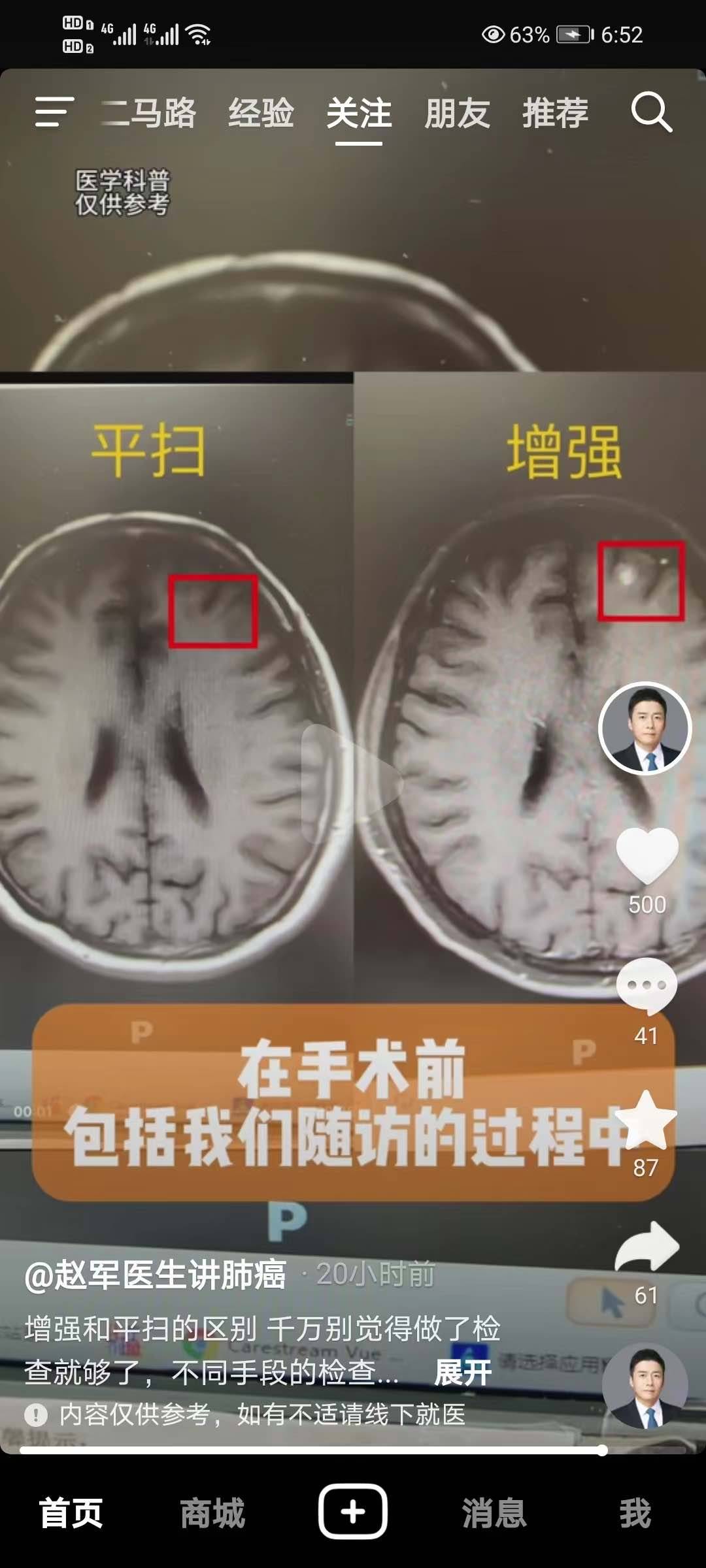Share this video via the arrow
706x1568 pixels.
point(647,1248)
